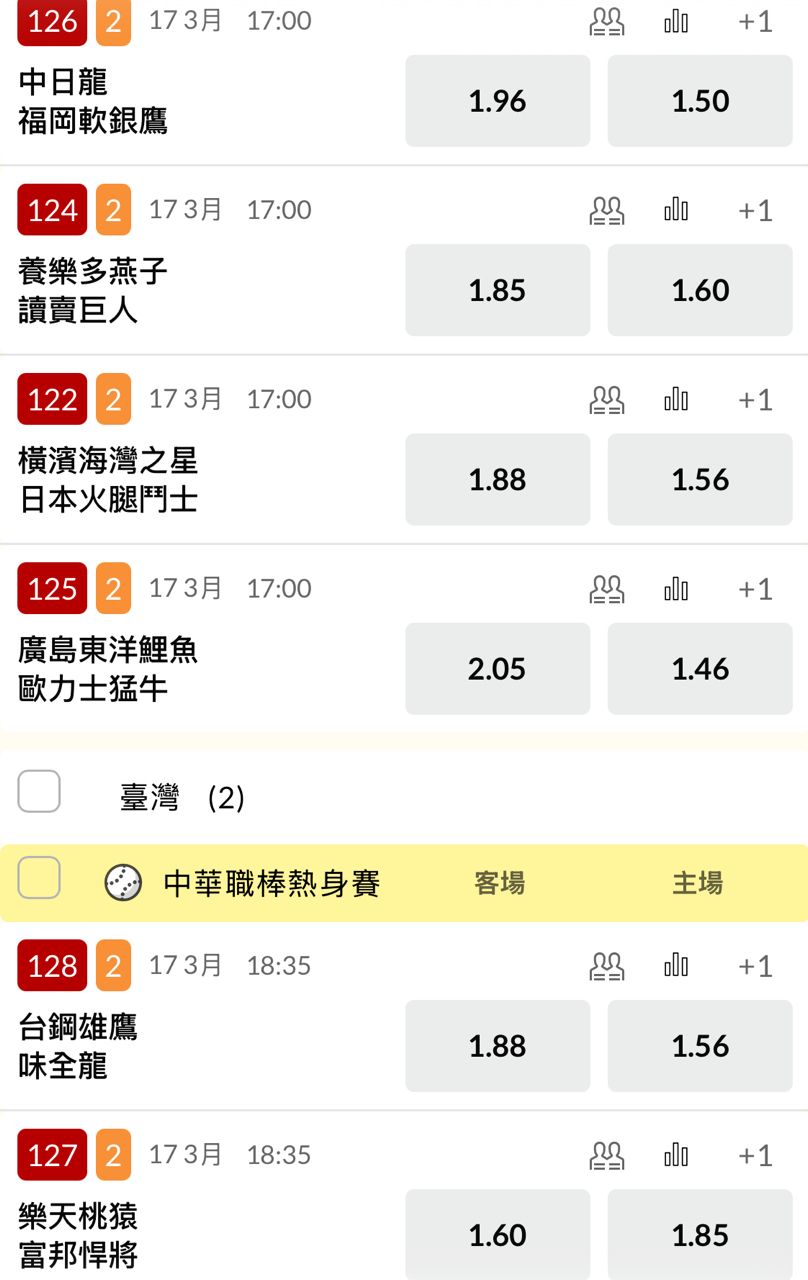
Task: Pick home odds 1.50 for 福岡軟銀鷹
Action: (700, 101)
